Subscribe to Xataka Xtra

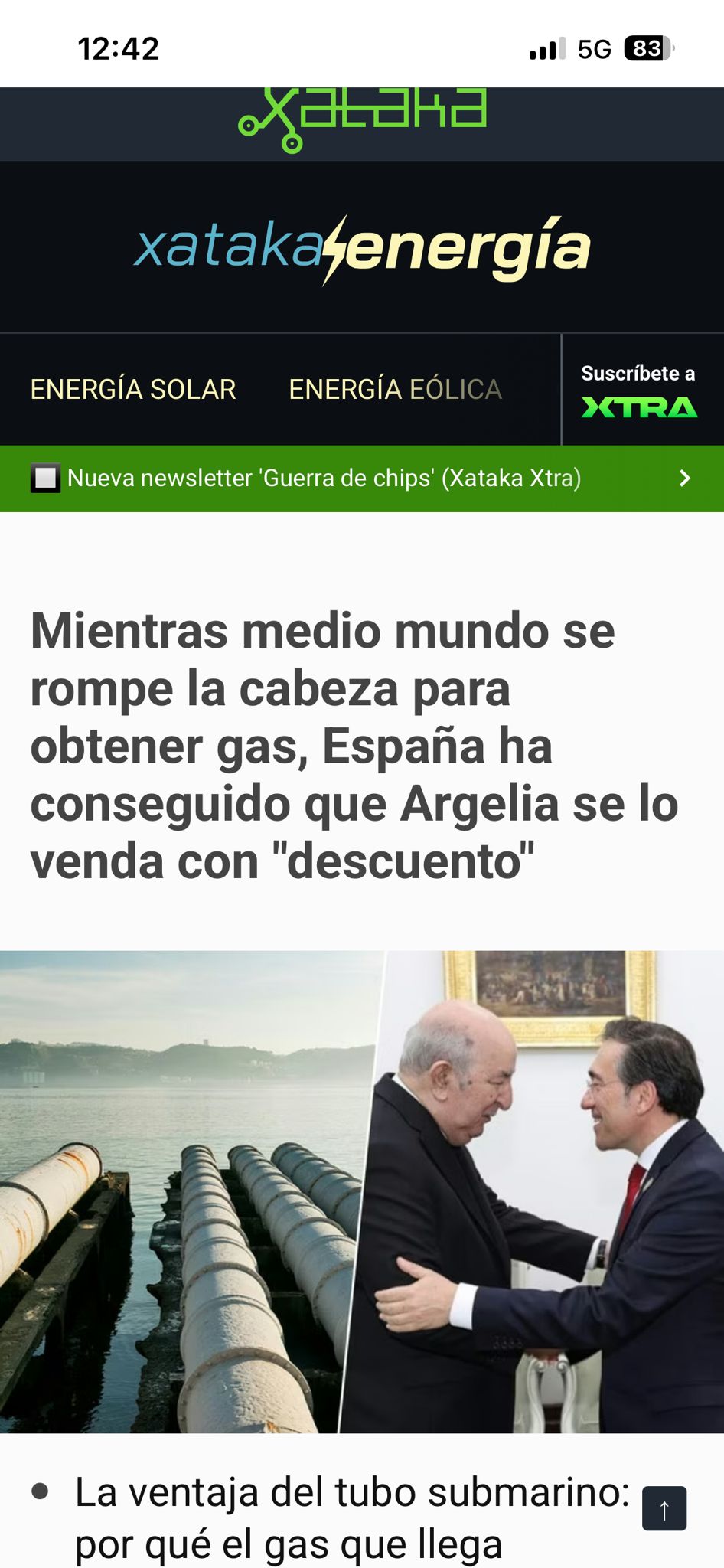639,390
